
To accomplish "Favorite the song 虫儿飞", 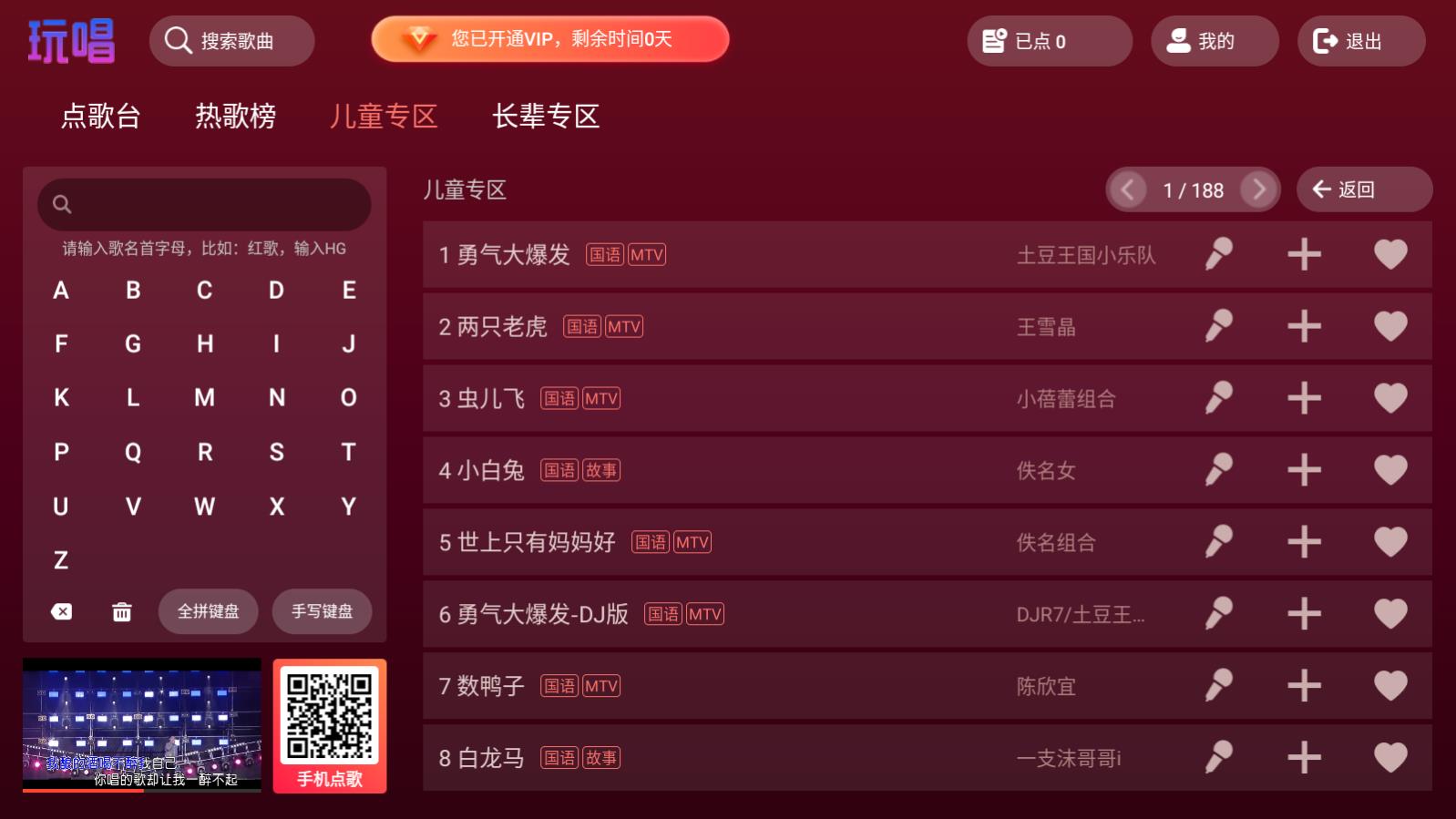I will pos(1390,398).
